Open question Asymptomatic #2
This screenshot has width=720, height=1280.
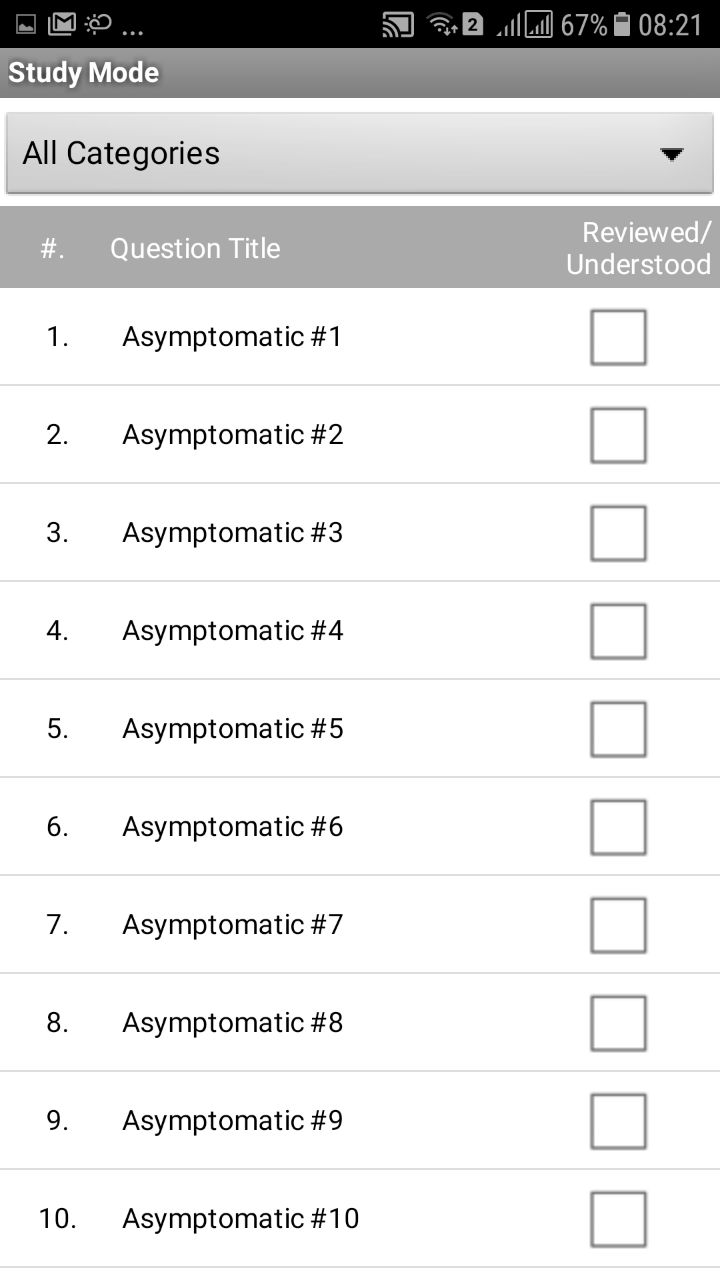232,435
